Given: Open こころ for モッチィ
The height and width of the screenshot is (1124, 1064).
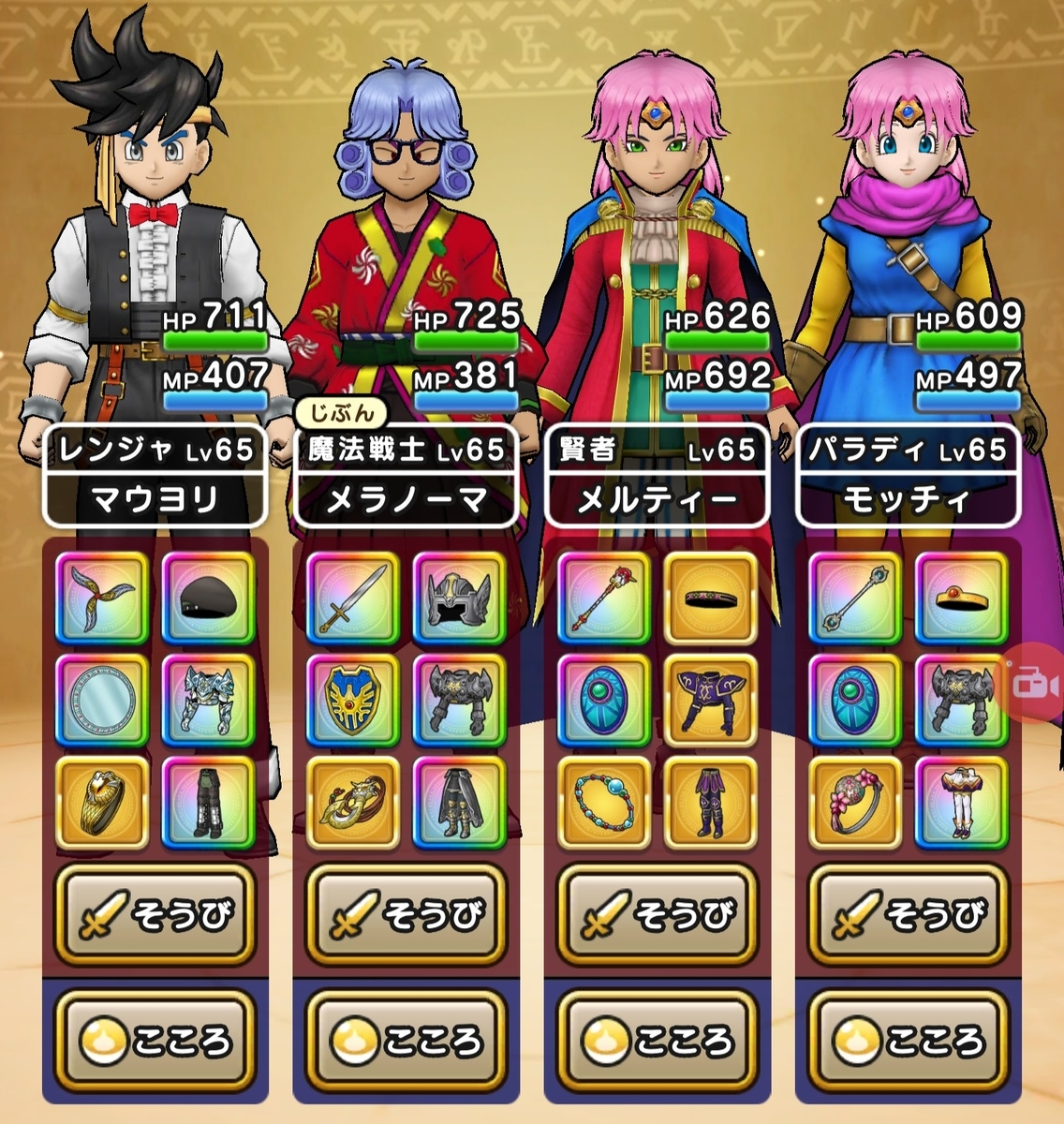Looking at the screenshot, I should (908, 1041).
